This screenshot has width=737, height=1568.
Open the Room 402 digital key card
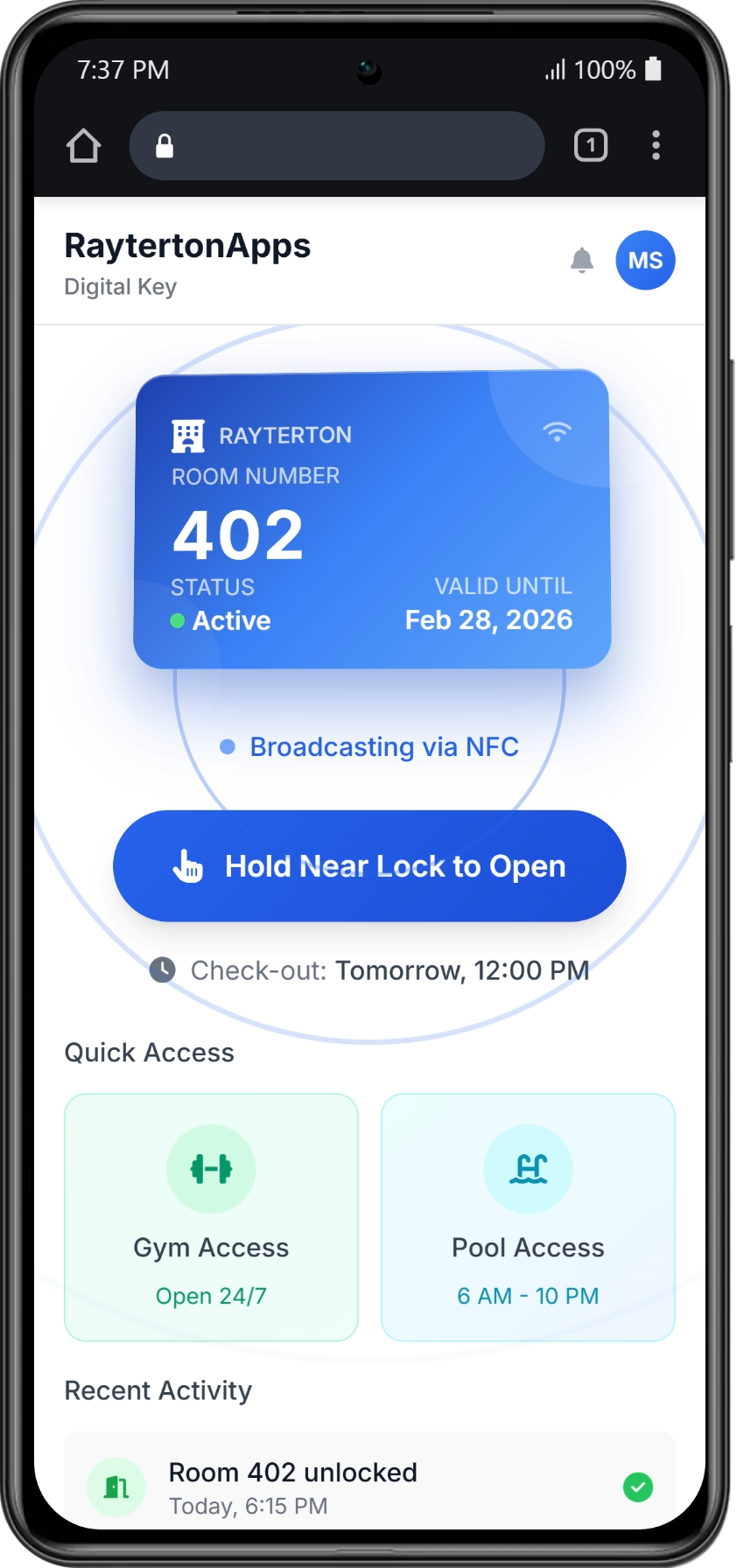click(372, 521)
